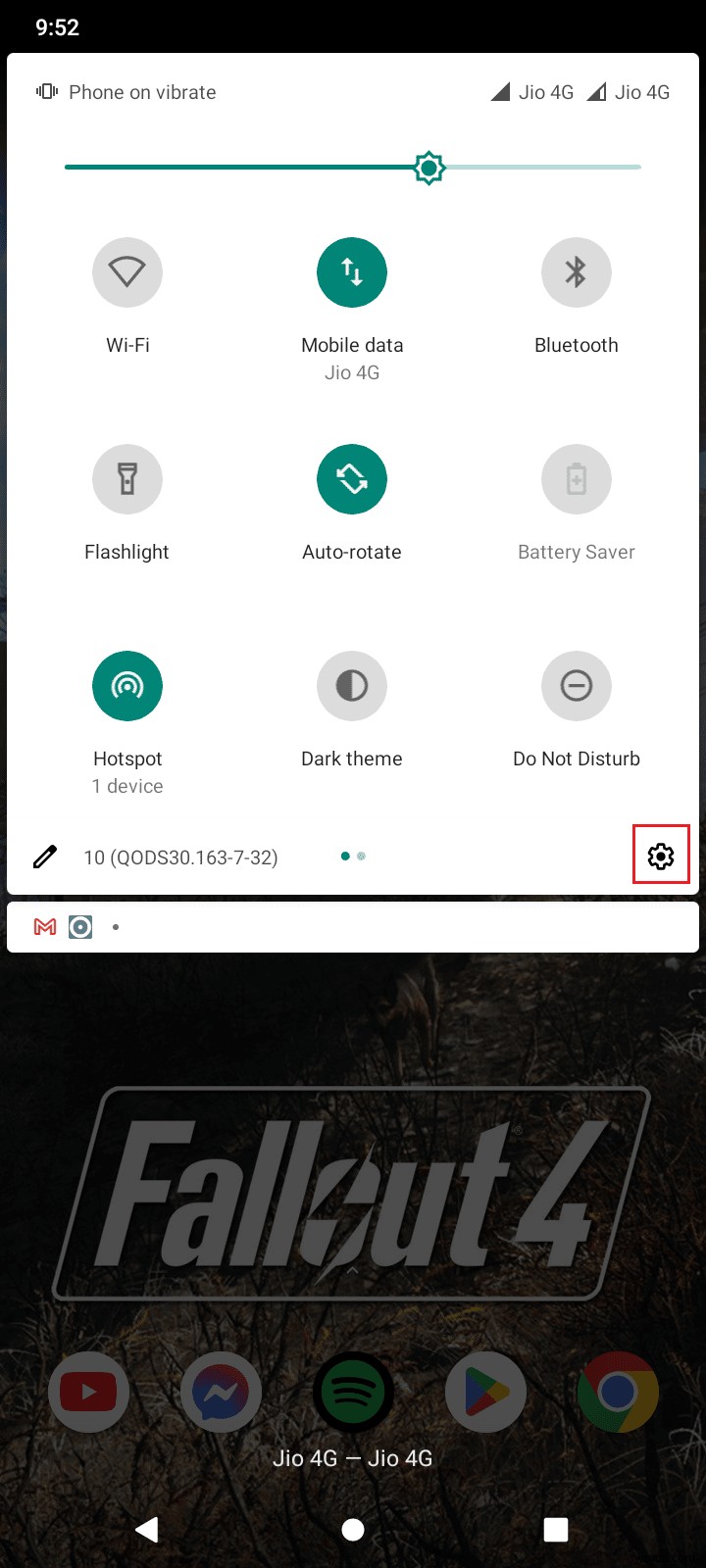Go back using the navigation bar
This screenshot has width=706, height=1568.
[147, 1529]
